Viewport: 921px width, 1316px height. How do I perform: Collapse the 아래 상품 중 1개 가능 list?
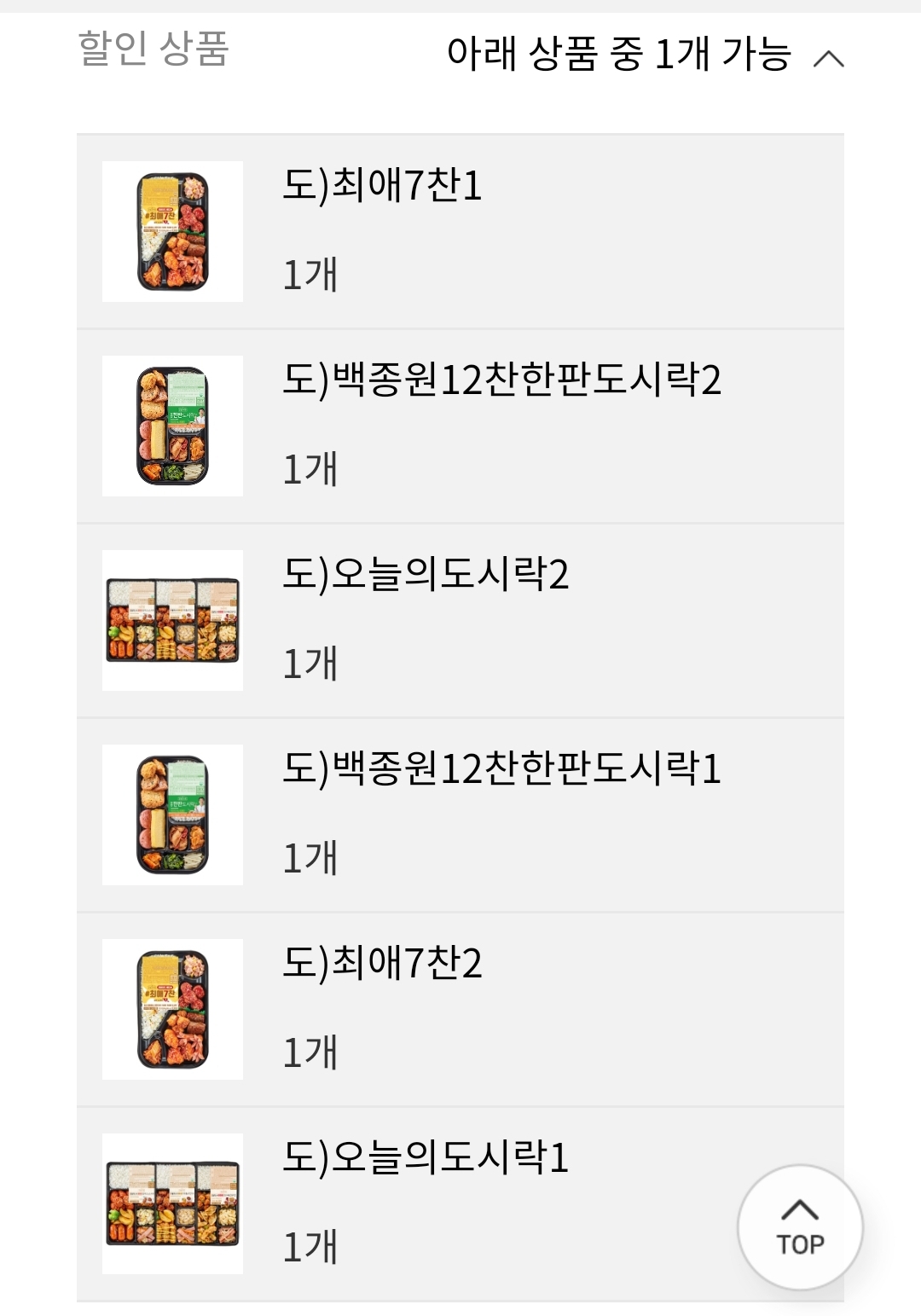coord(828,58)
